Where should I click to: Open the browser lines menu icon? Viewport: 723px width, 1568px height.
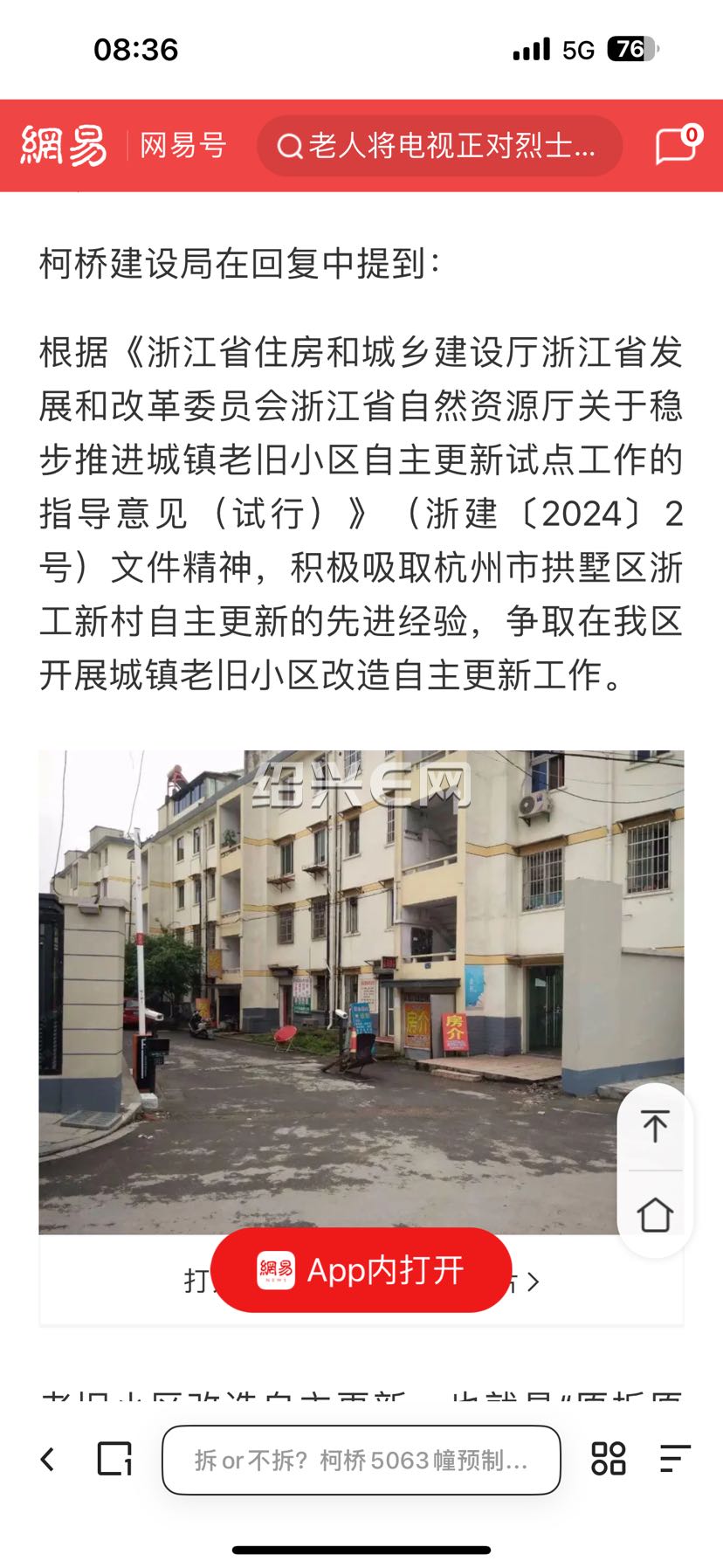point(675,1459)
